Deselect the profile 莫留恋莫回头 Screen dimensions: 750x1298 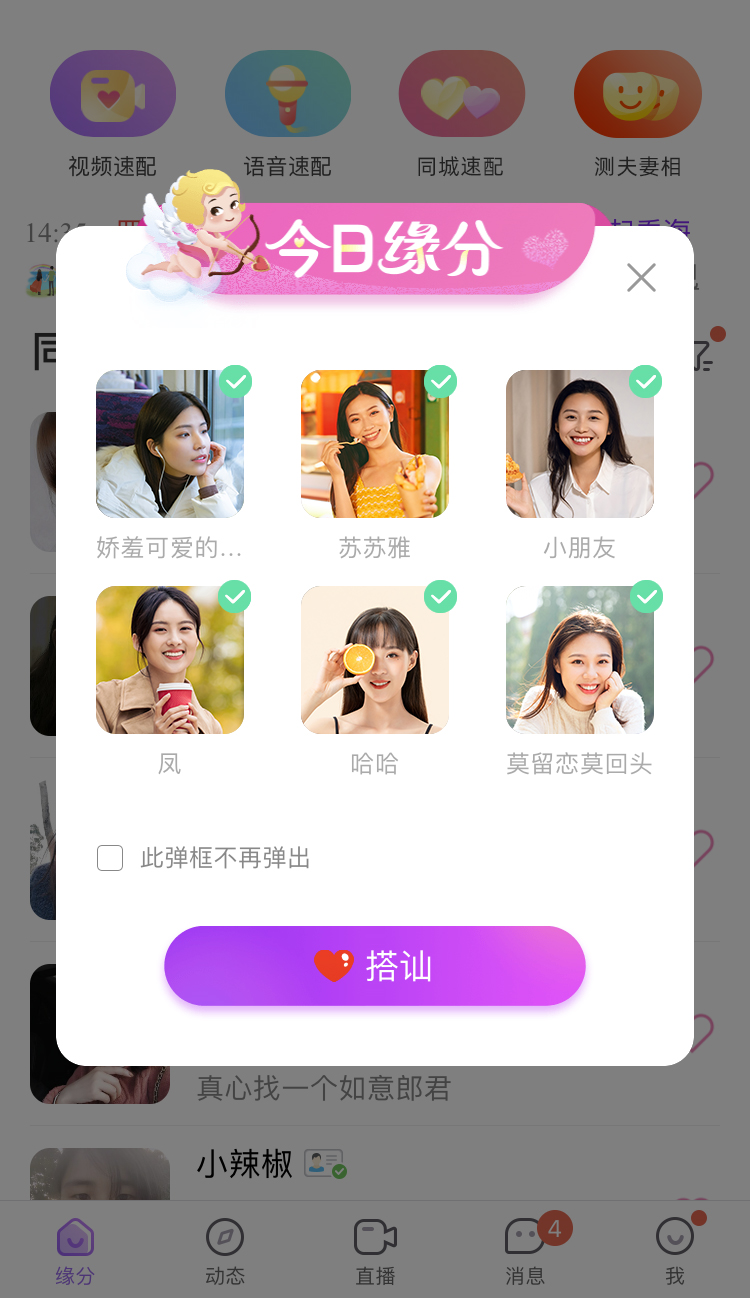click(x=646, y=597)
